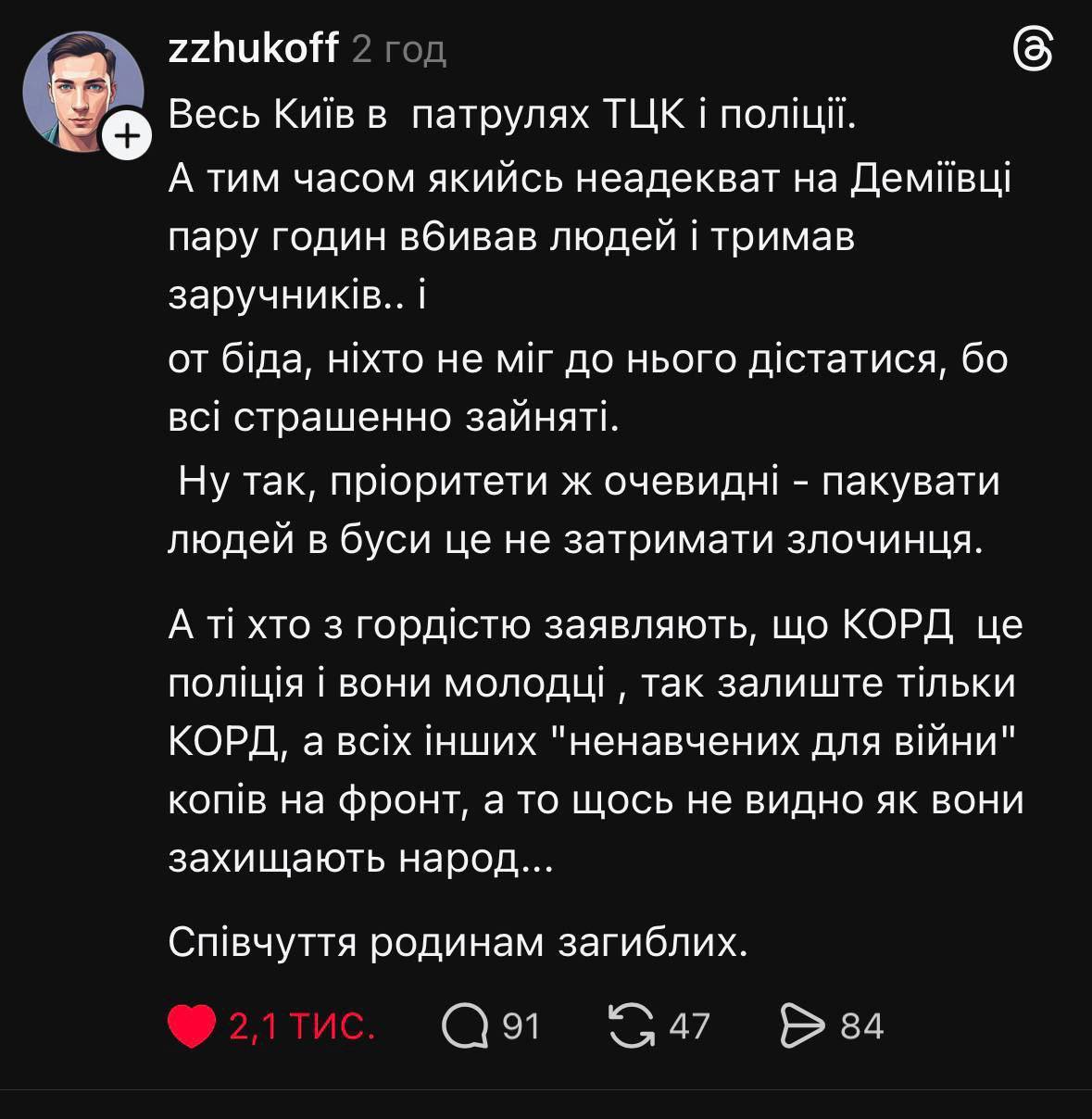The image size is (1092, 1119).
Task: Unlike the post via heart toggle
Action: click(x=192, y=1025)
